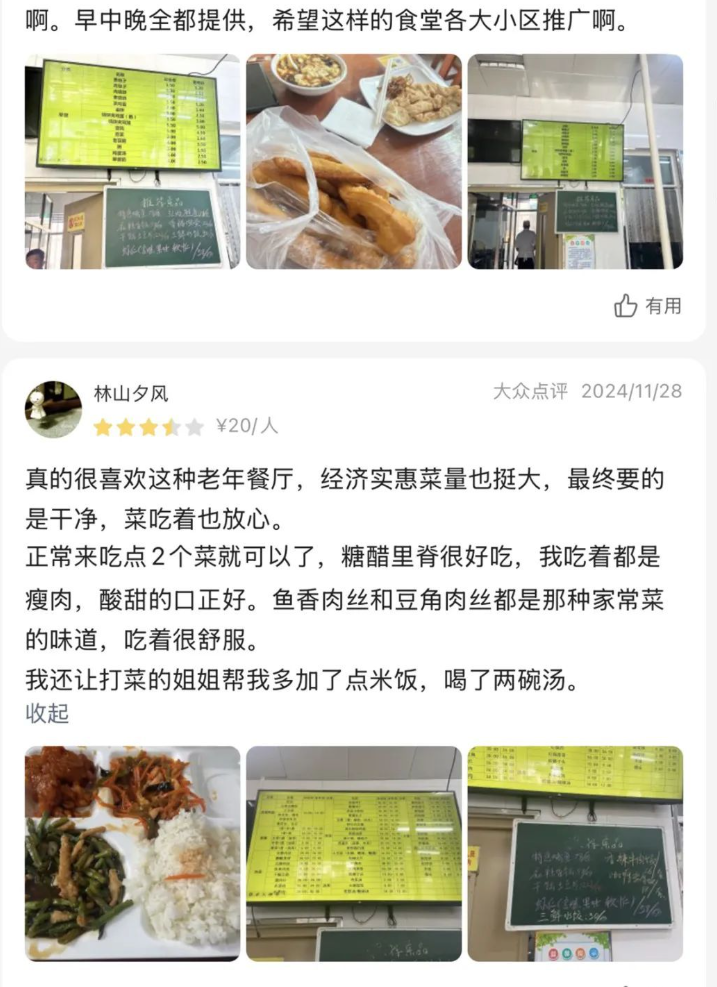View the rice and dishes tray photo
717x987 pixels.
coord(132,853)
